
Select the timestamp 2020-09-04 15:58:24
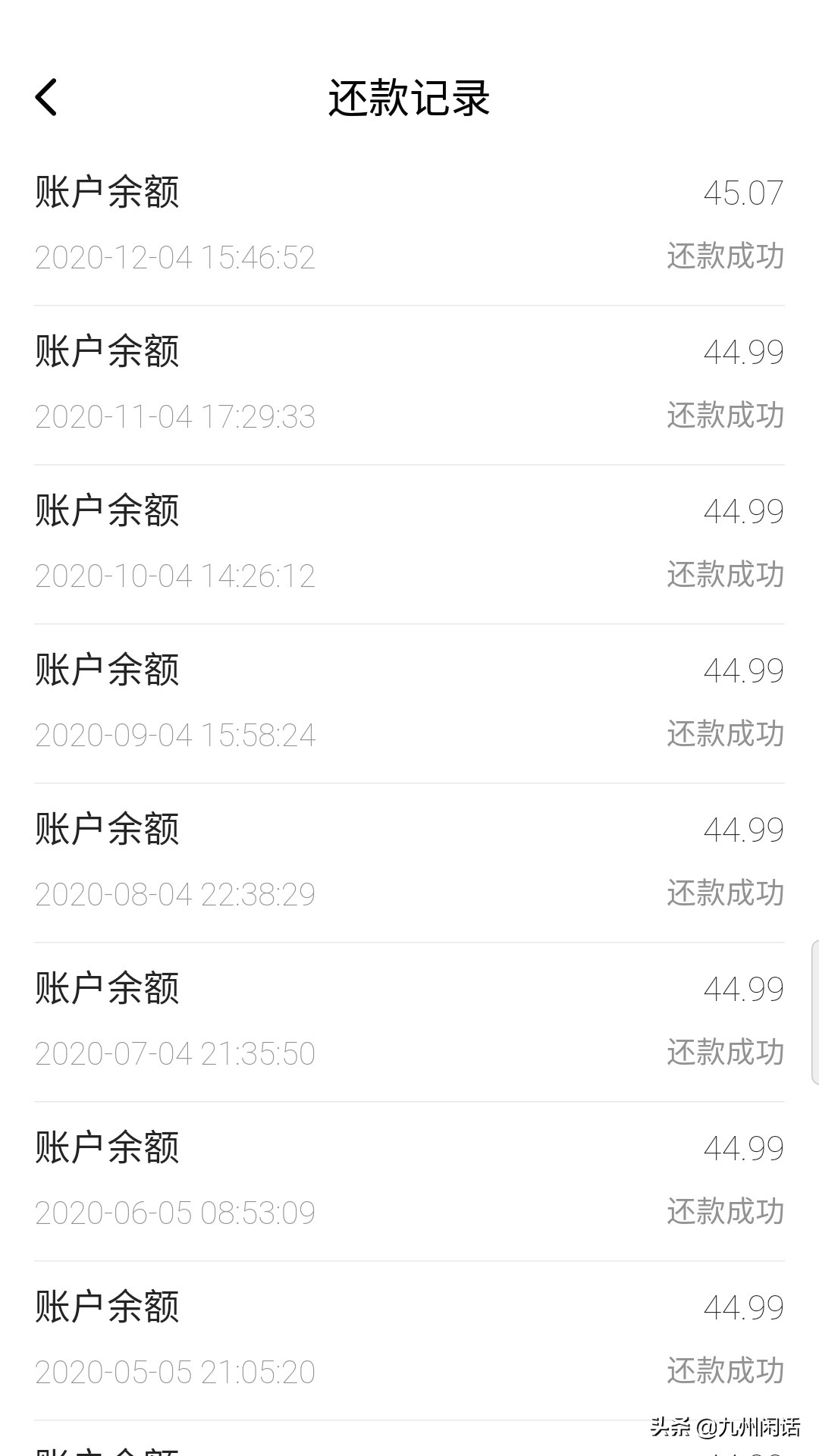(x=176, y=734)
